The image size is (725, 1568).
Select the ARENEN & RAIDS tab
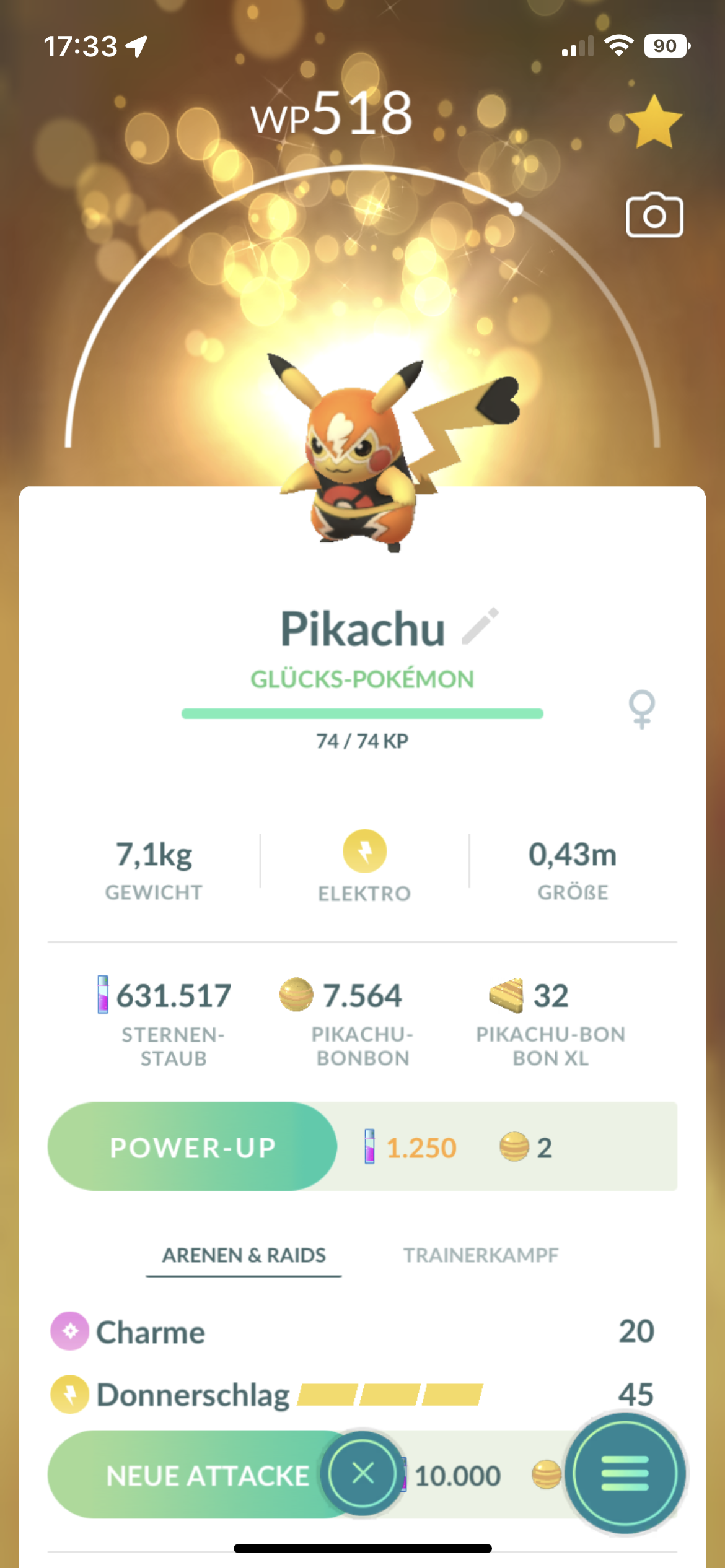point(244,1255)
